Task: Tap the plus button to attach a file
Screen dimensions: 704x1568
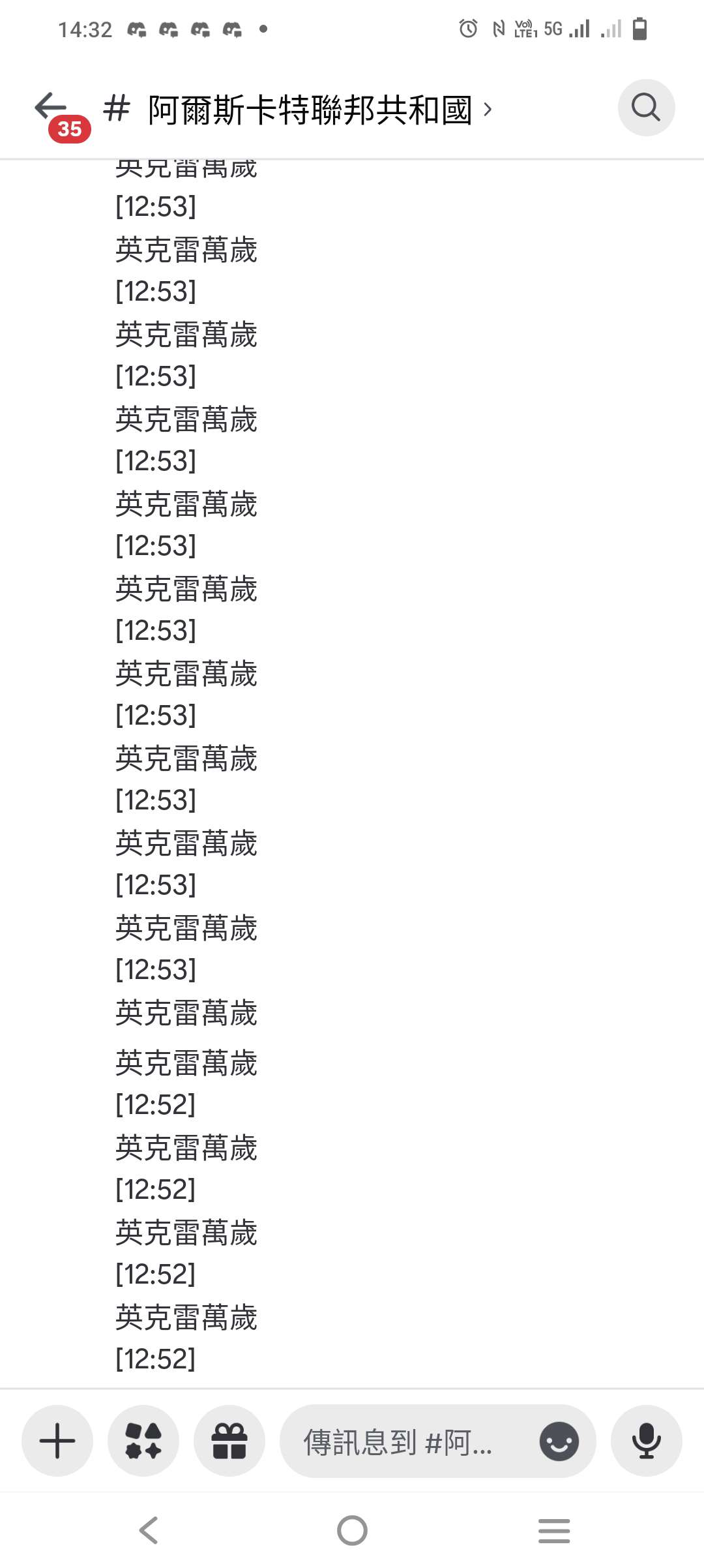Action: (57, 1441)
